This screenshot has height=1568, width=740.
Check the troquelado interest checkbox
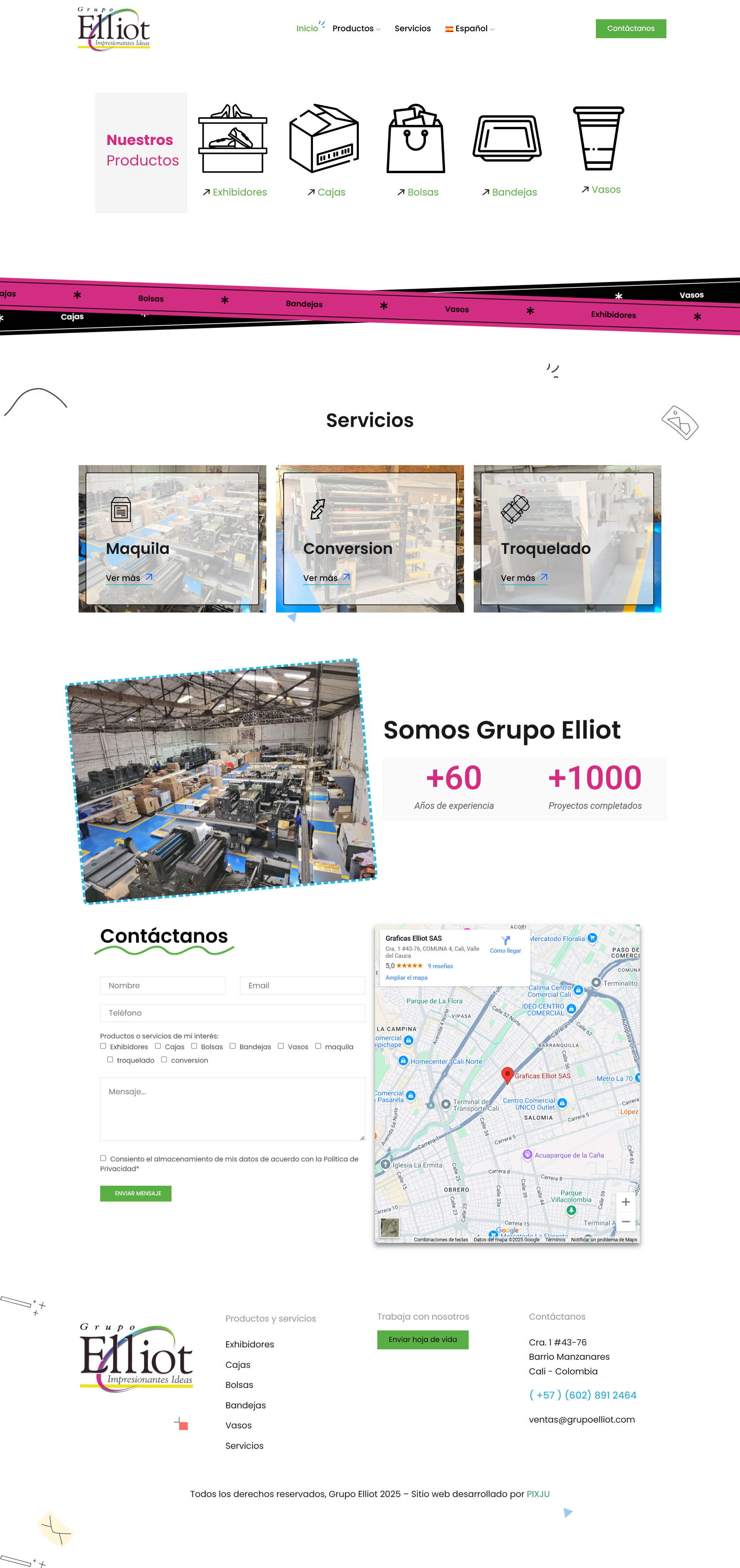point(110,1060)
